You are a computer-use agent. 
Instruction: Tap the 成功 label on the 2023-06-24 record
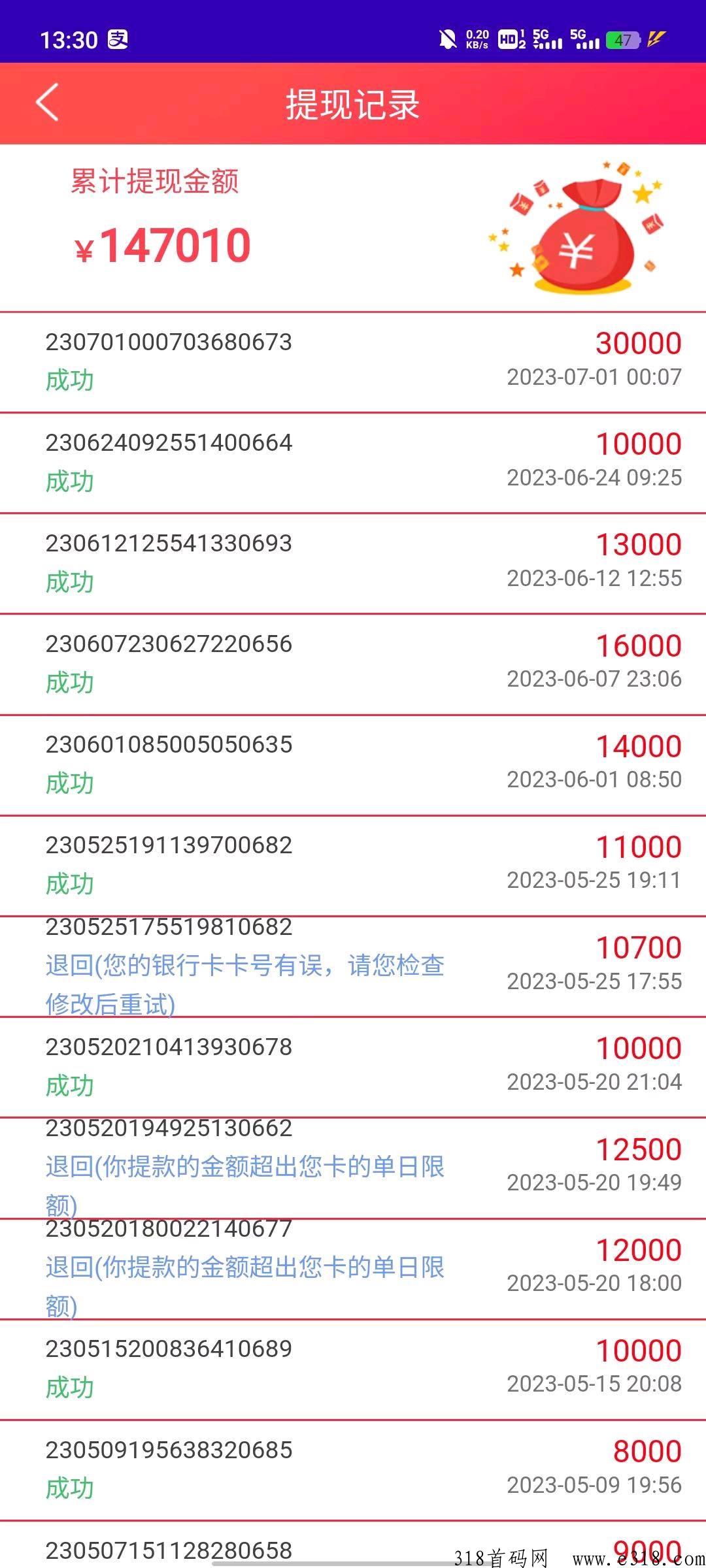pyautogui.click(x=69, y=482)
